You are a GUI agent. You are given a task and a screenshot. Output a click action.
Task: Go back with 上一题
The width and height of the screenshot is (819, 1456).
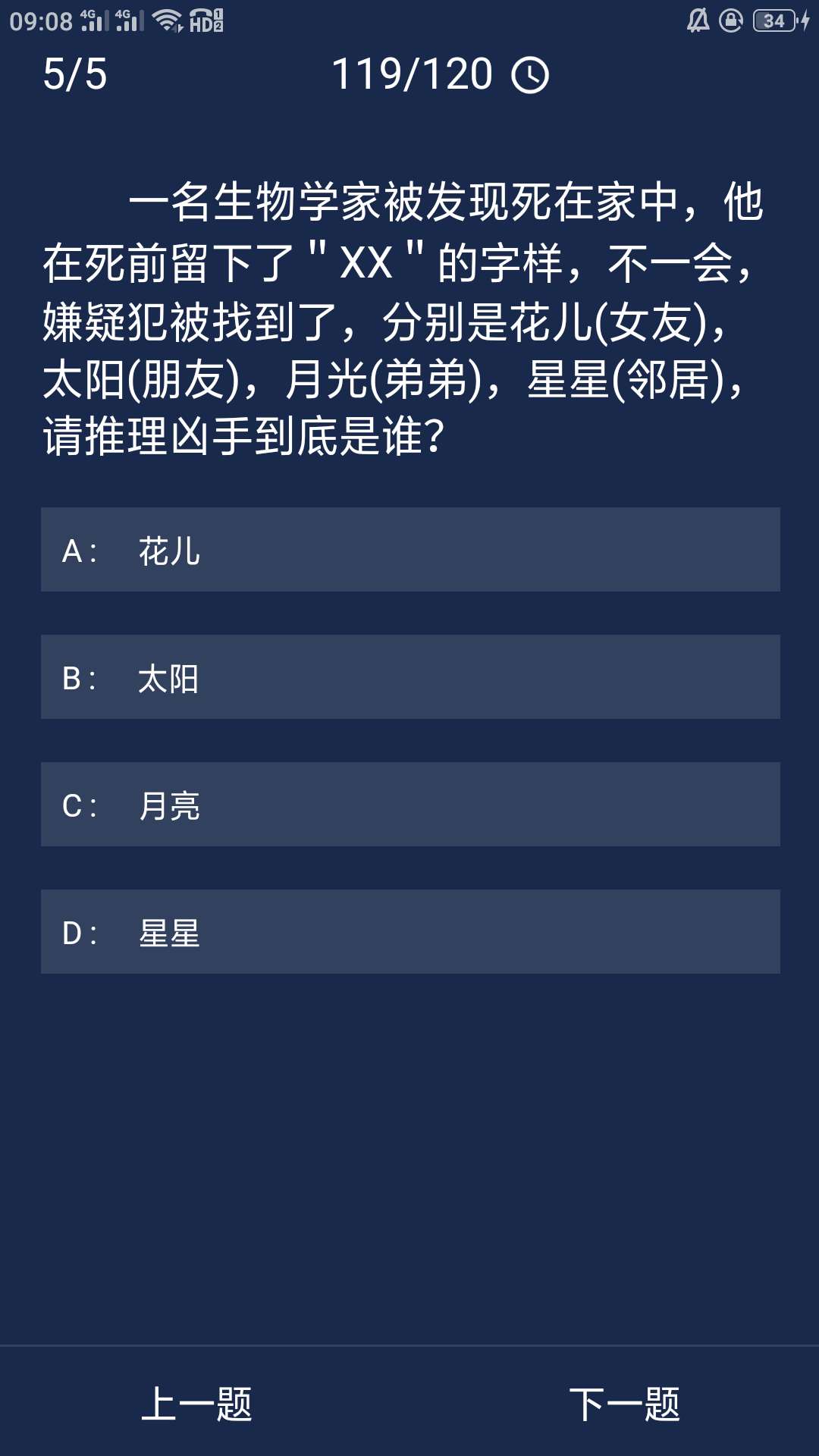196,1404
